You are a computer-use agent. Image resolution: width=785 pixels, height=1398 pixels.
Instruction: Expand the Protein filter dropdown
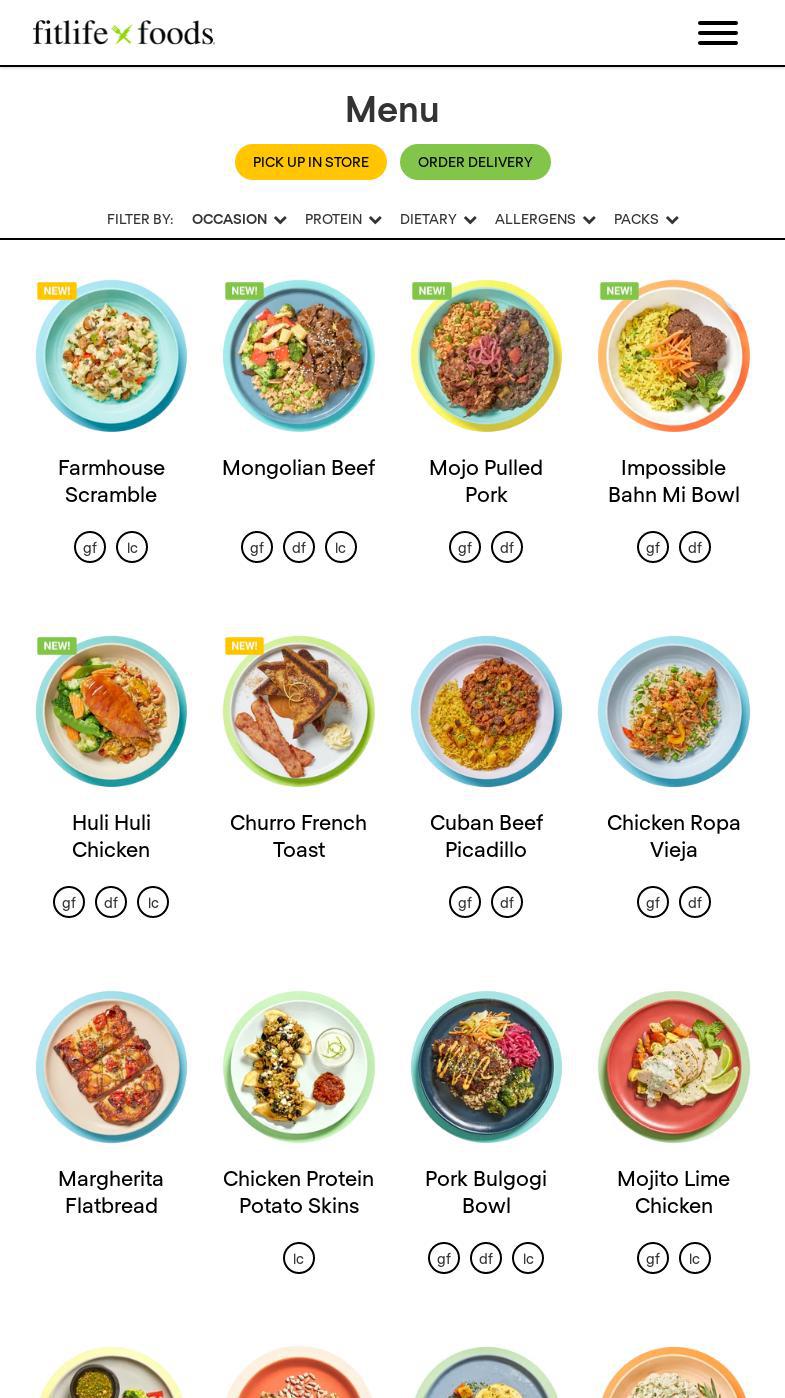pos(343,219)
